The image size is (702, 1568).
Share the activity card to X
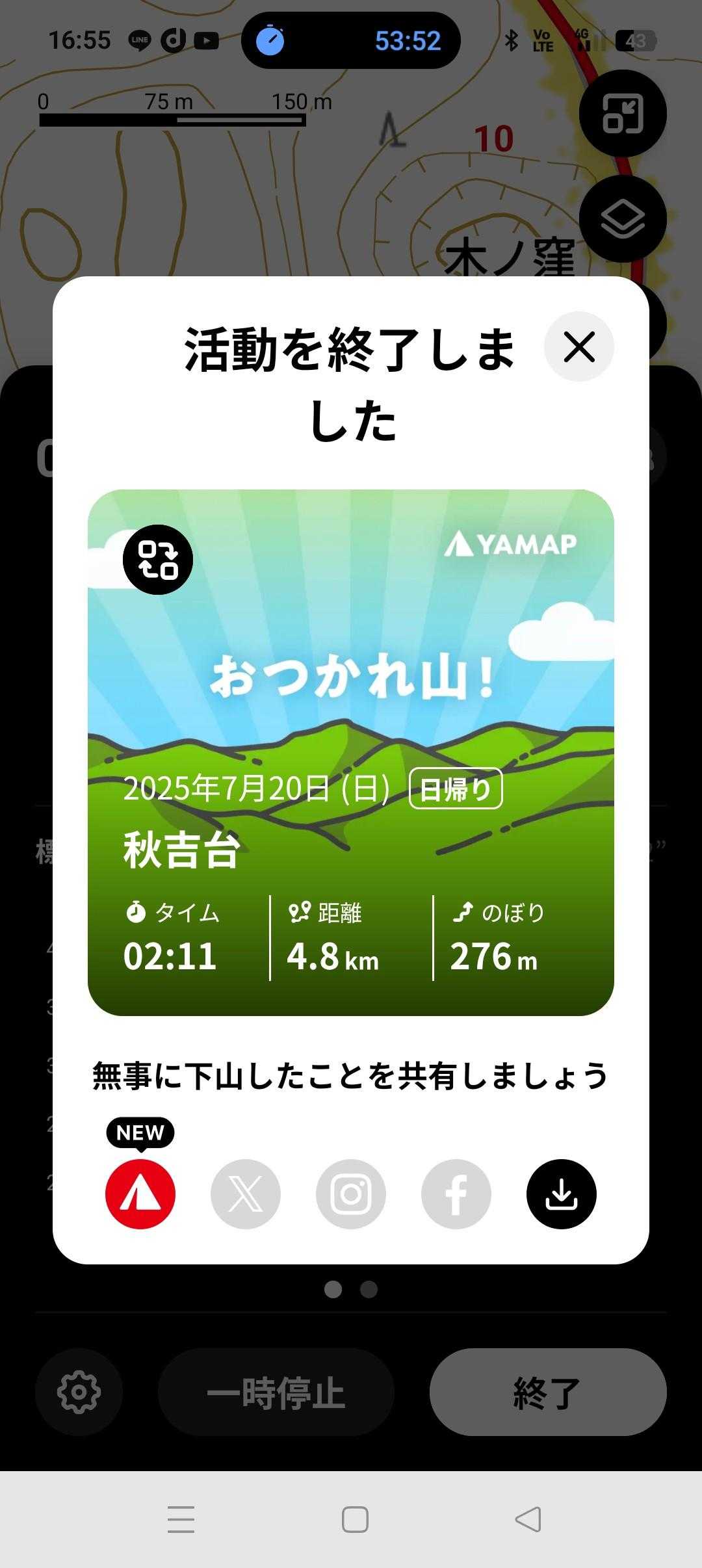[x=246, y=1194]
